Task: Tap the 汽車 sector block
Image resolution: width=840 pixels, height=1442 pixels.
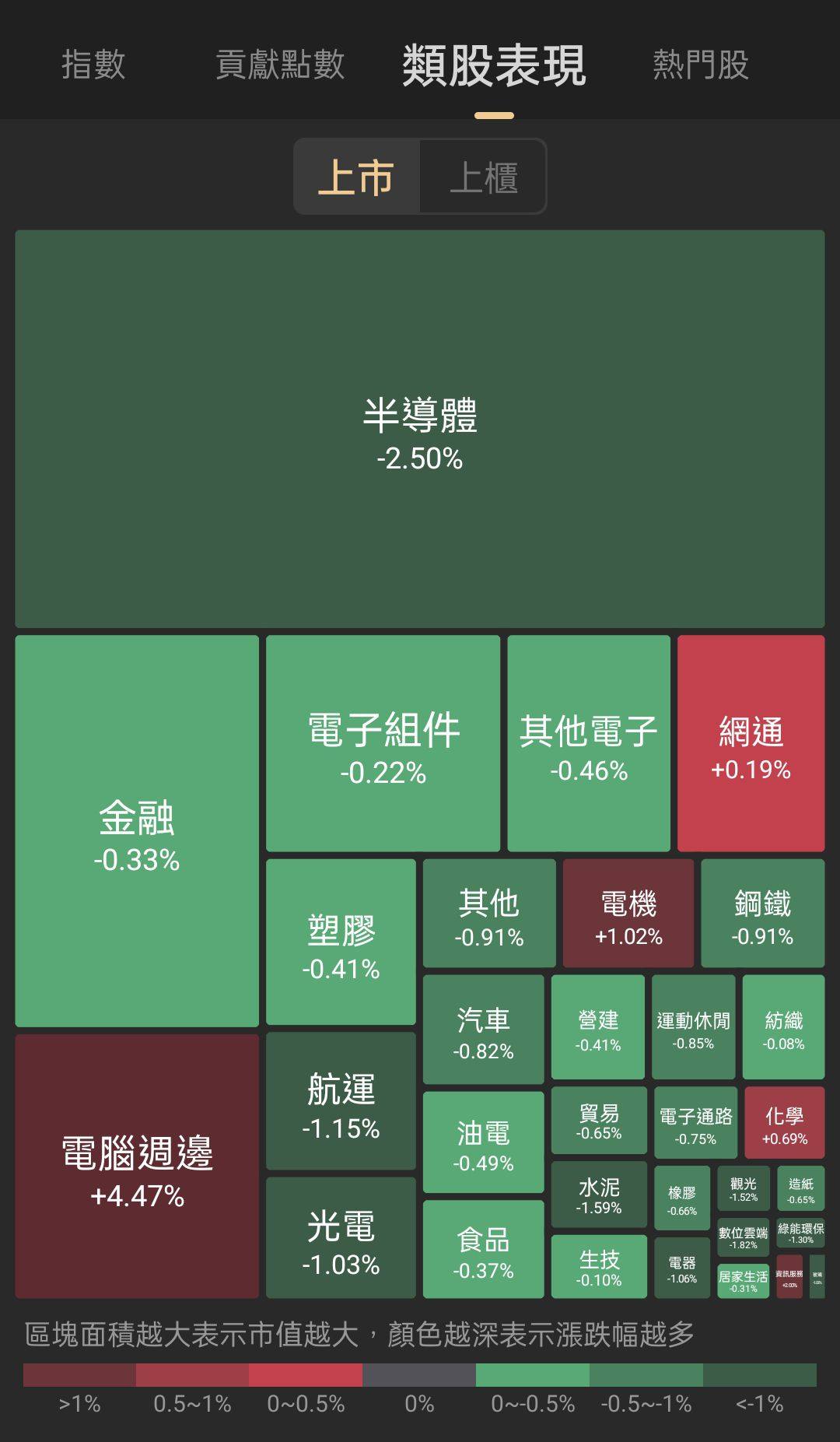Action: (x=483, y=1030)
